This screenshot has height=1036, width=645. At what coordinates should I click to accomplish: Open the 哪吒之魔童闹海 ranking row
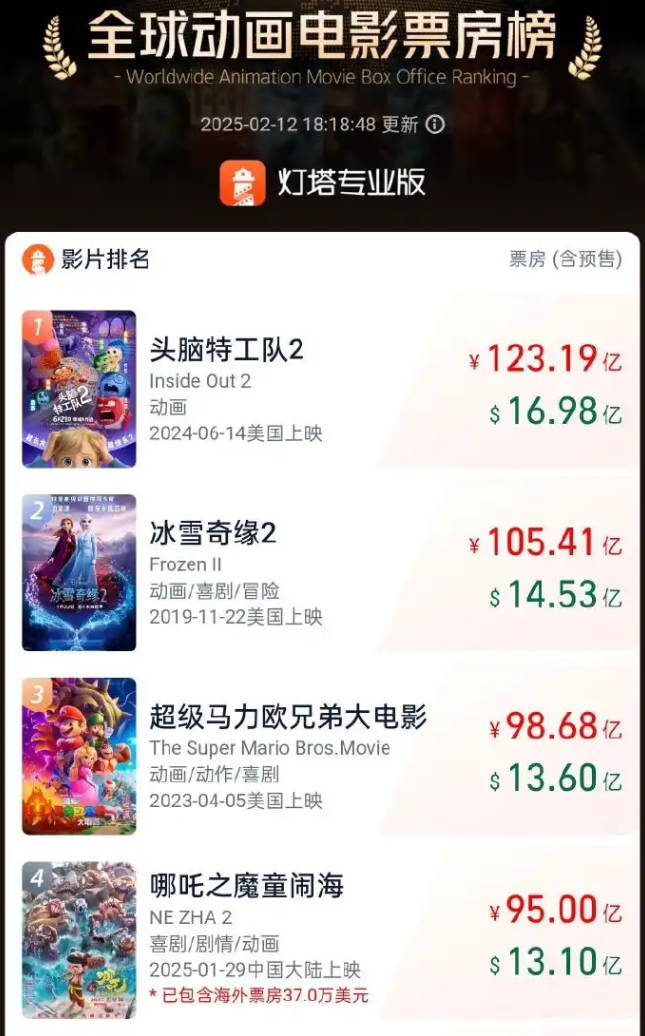click(246, 886)
